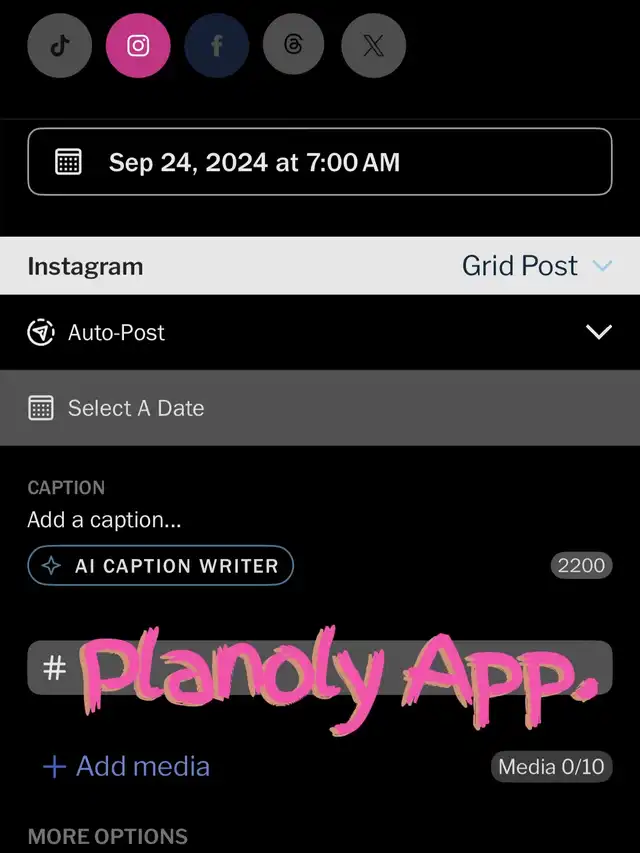Viewport: 640px width, 853px height.
Task: Tap Add media
Action: [127, 767]
